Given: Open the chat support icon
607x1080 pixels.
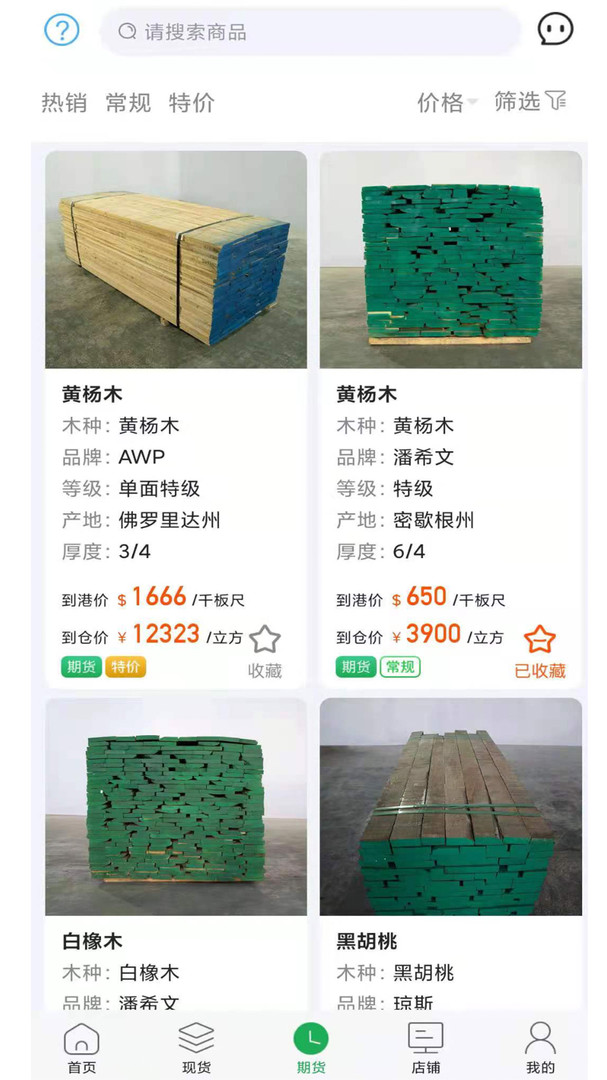Looking at the screenshot, I should 555,30.
